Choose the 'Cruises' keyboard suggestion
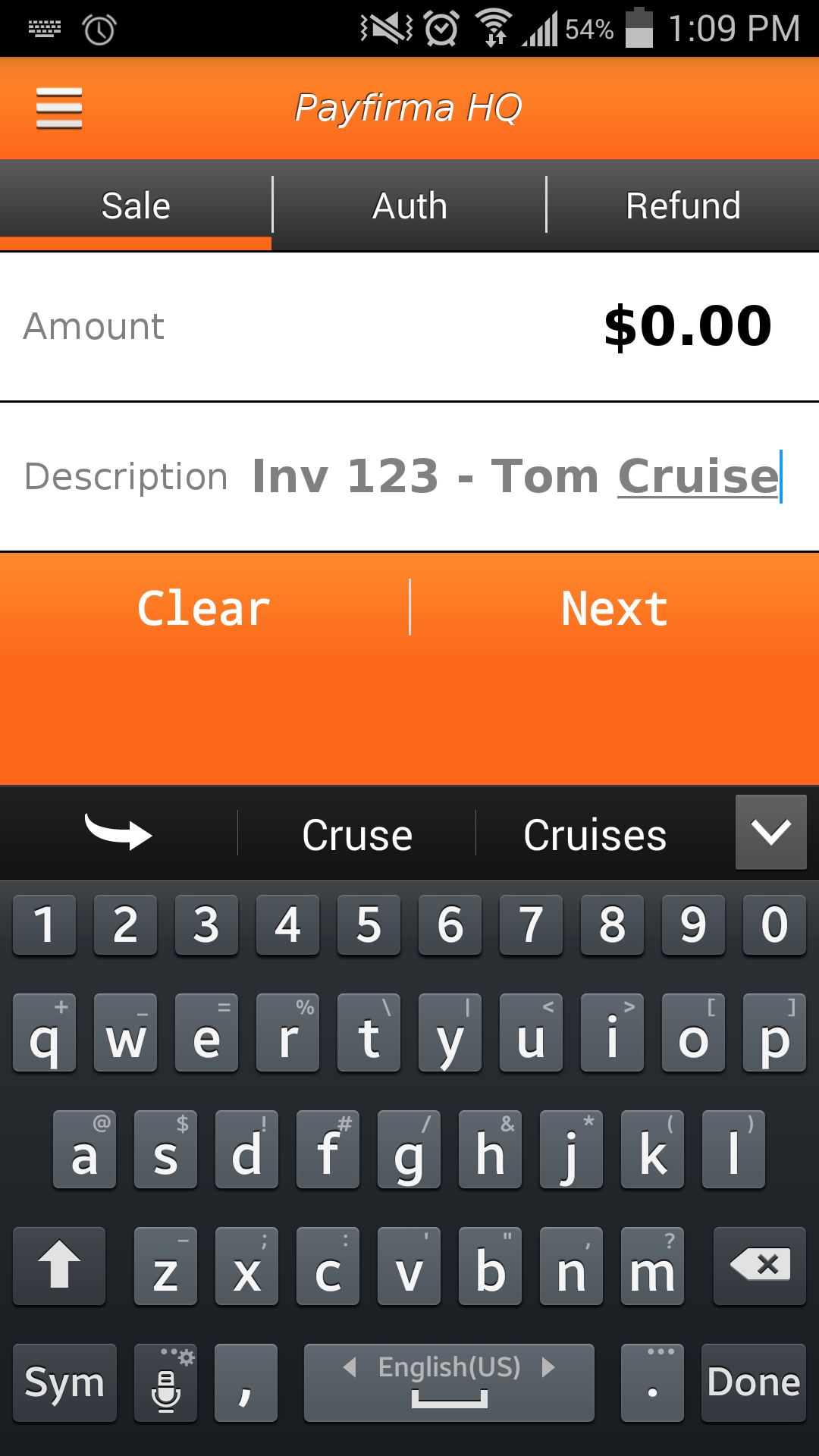The width and height of the screenshot is (819, 1456). 595,835
